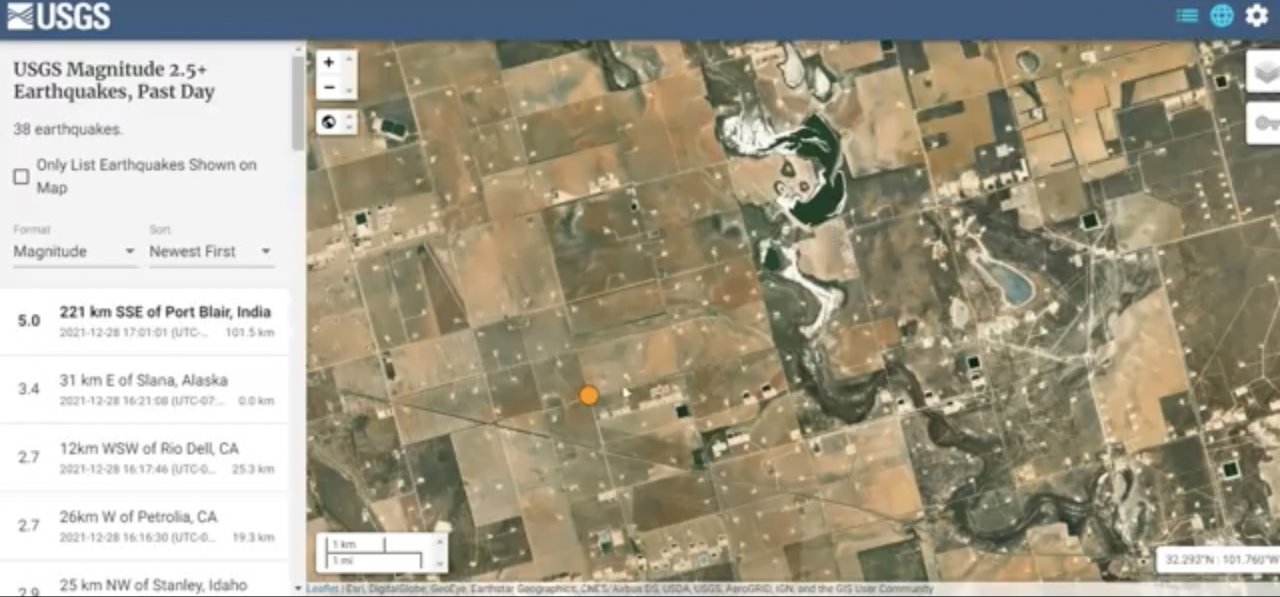
Task: Open the Leaflet attribution link
Action: coord(322,590)
